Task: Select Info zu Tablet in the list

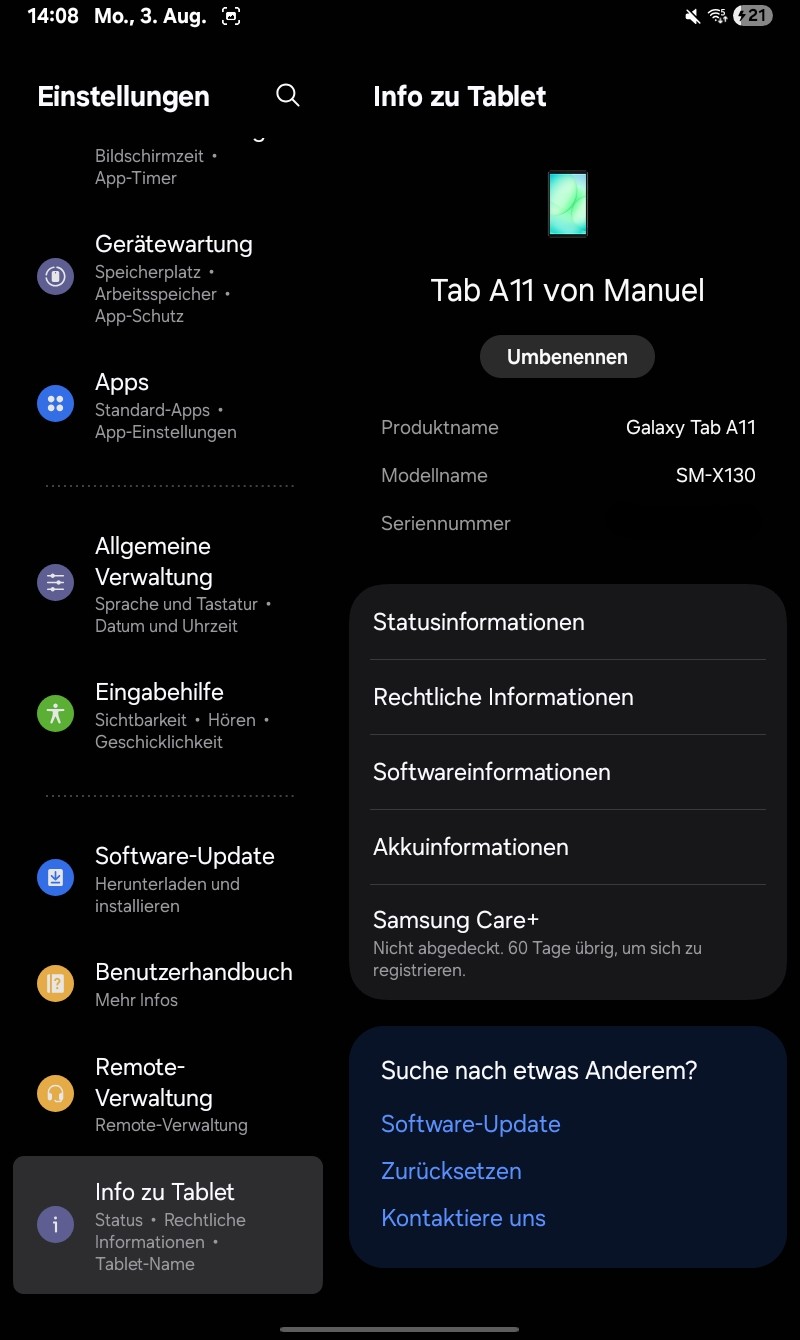Action: [168, 1225]
